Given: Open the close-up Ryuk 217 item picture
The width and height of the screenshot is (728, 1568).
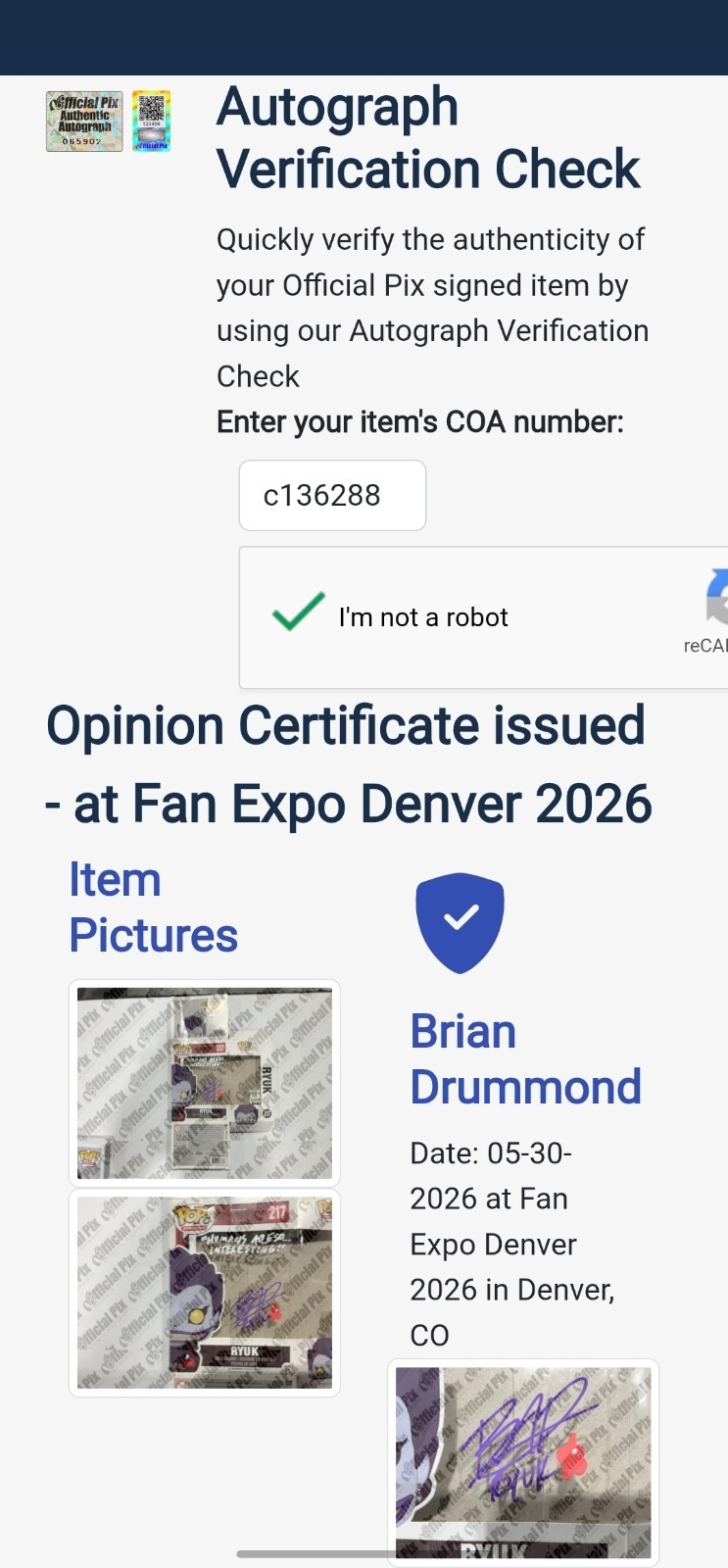Looking at the screenshot, I should [x=205, y=1293].
